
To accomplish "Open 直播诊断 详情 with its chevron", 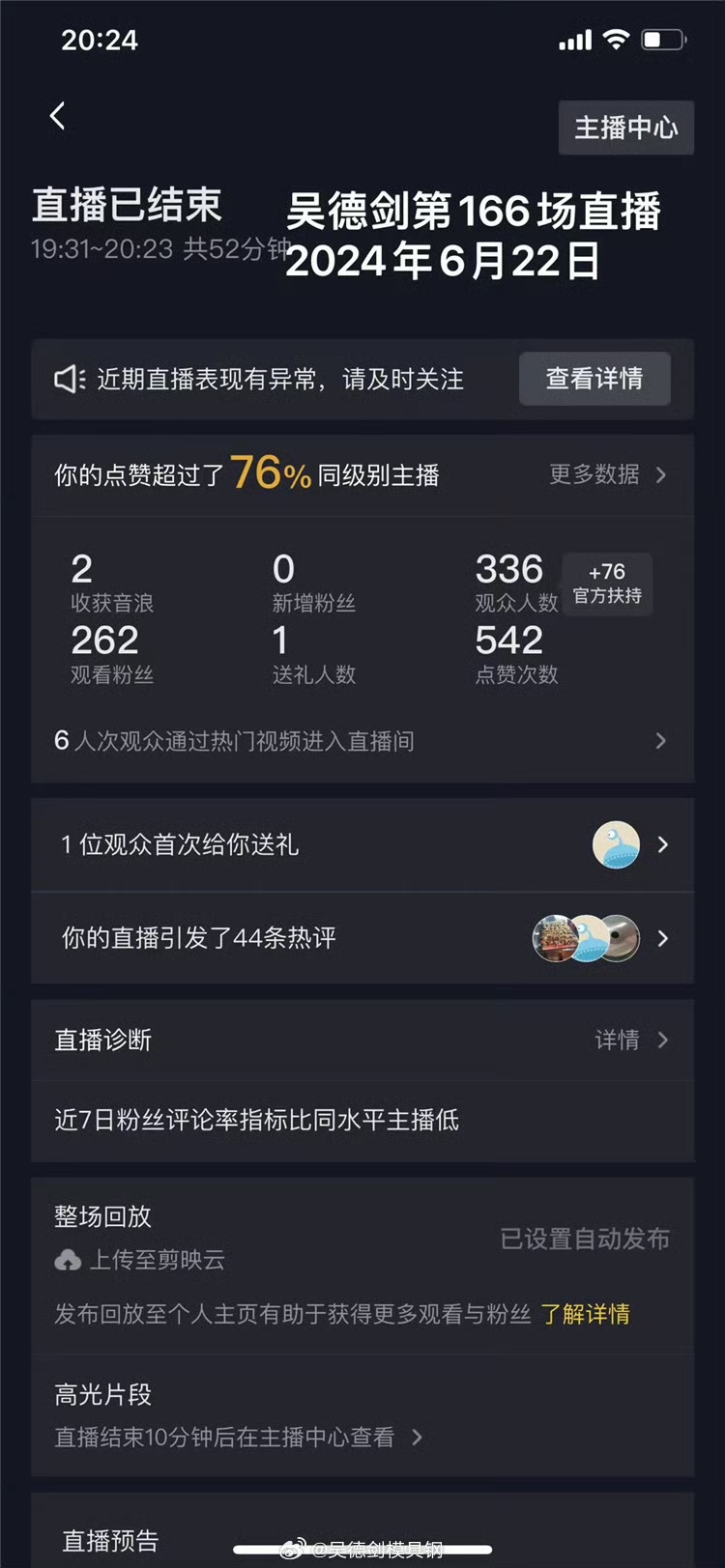I will point(663,1041).
